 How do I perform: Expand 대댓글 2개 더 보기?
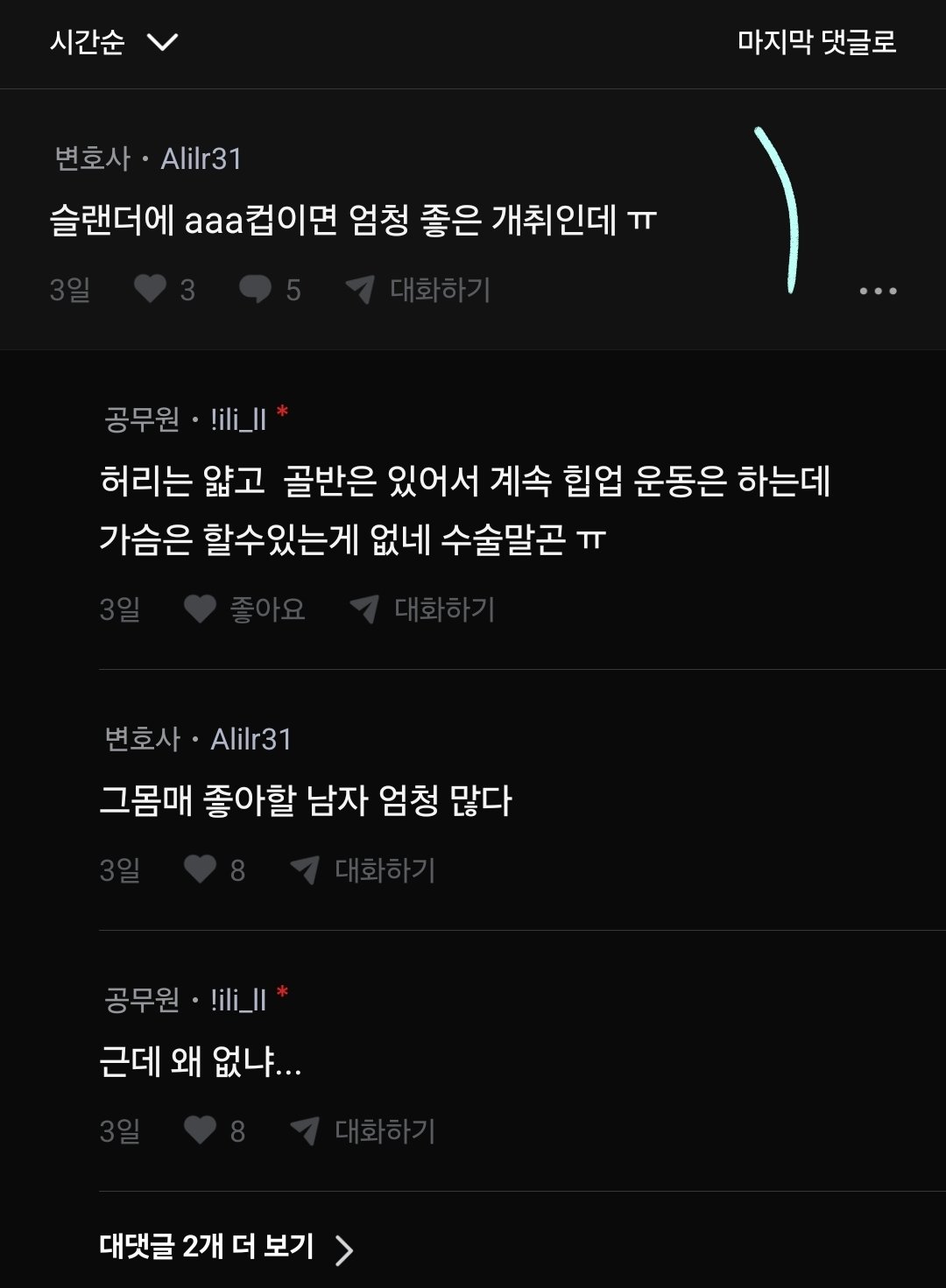(226, 1247)
